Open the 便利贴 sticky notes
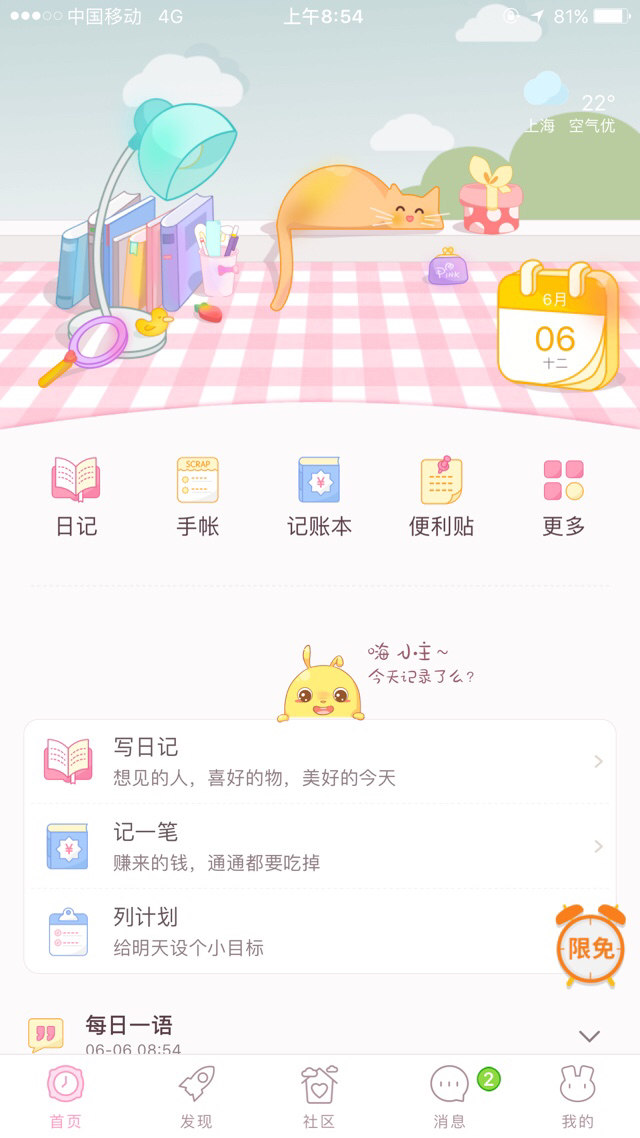This screenshot has width=640, height=1138. point(441,497)
